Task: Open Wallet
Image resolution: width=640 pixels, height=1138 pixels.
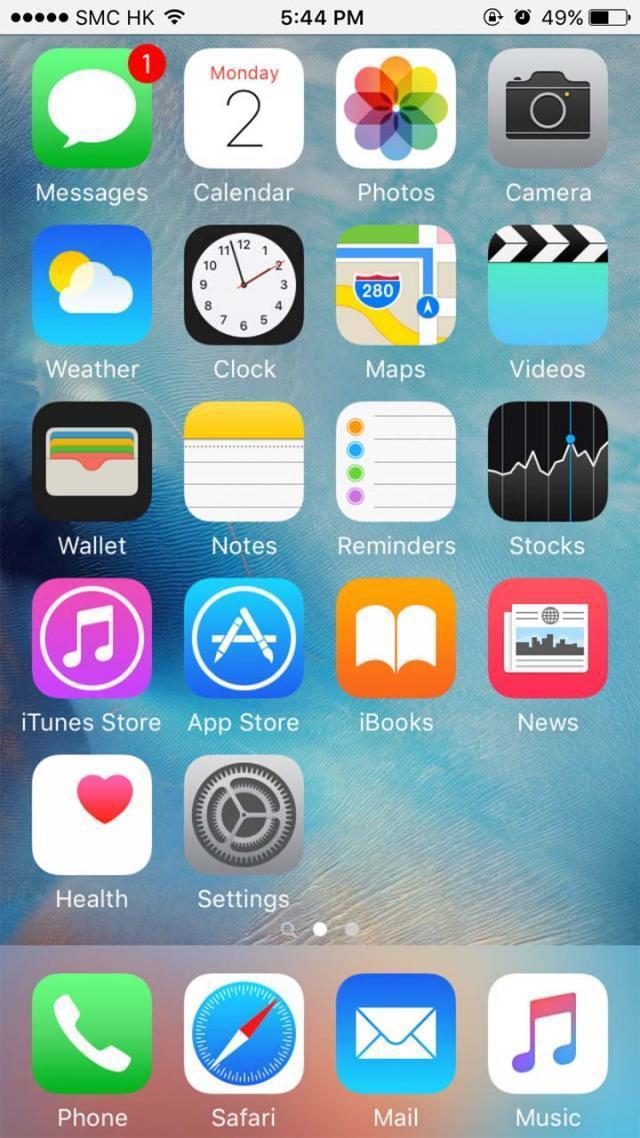Action: pos(92,462)
